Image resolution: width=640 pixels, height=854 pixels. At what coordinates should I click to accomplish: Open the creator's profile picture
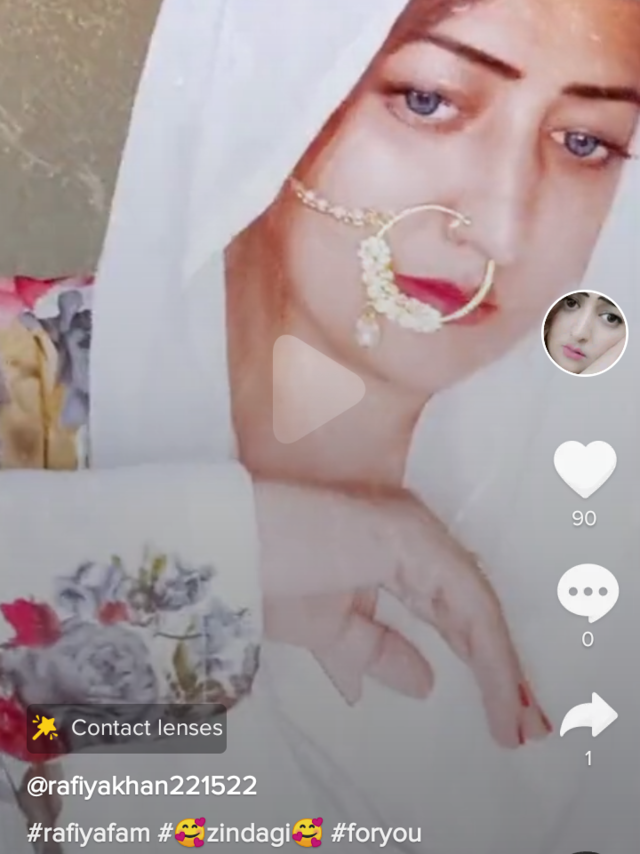pyautogui.click(x=584, y=333)
